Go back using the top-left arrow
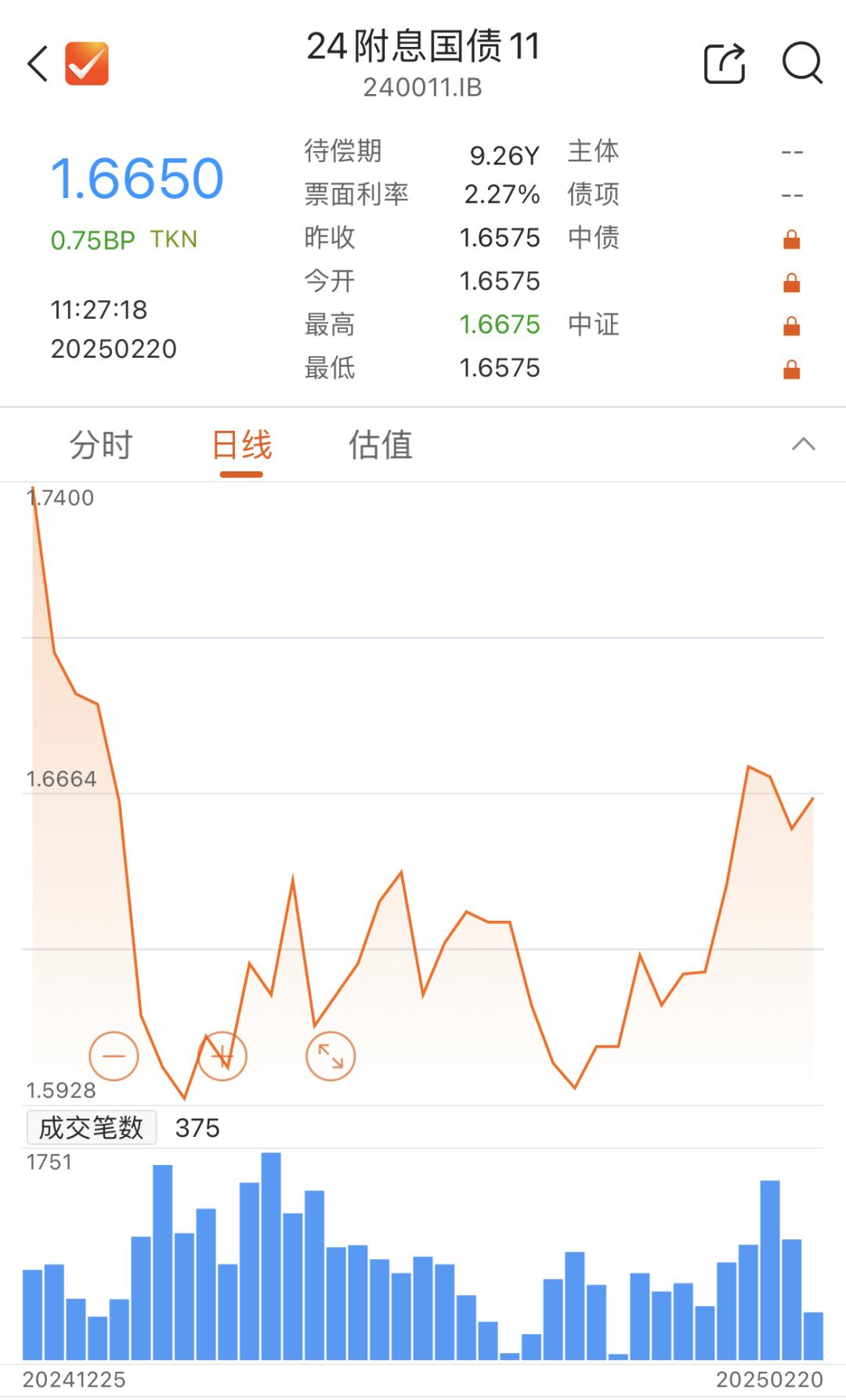The width and height of the screenshot is (846, 1400). coord(38,63)
